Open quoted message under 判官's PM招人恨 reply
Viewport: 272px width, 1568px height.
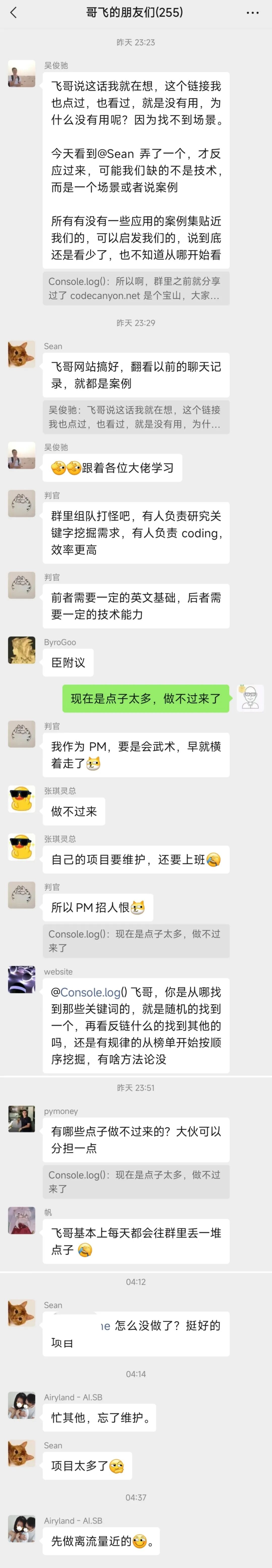point(136,940)
